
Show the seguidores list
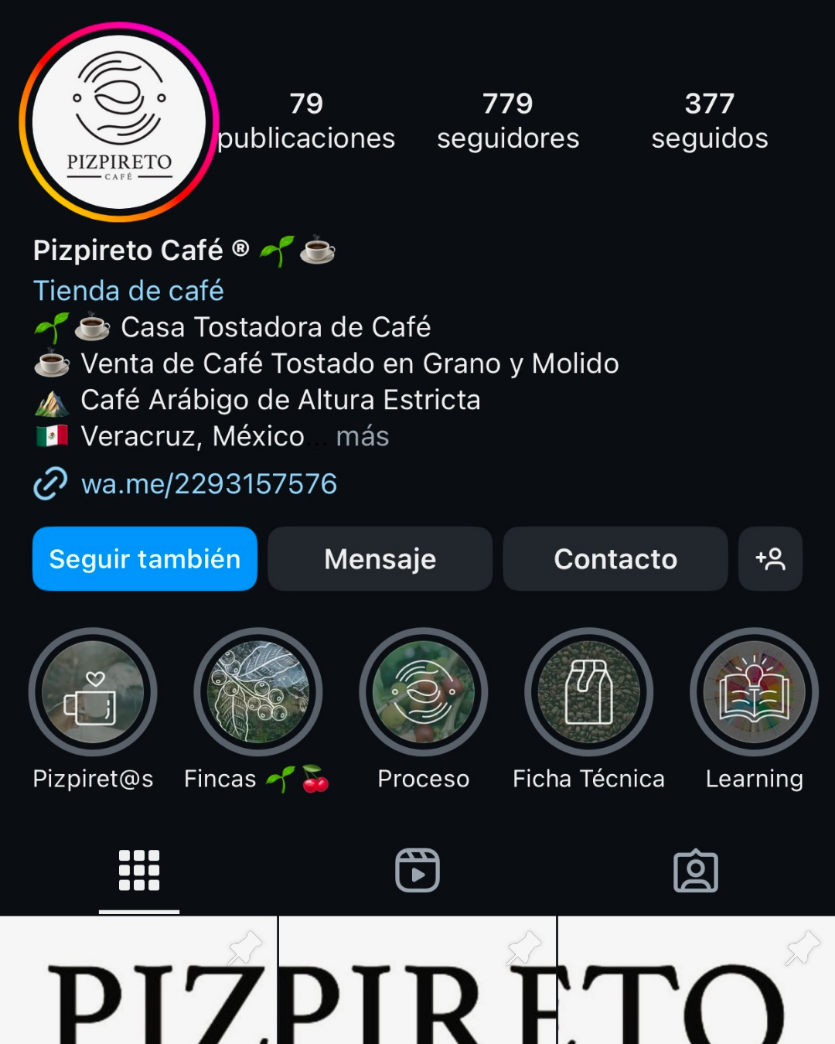(x=508, y=121)
